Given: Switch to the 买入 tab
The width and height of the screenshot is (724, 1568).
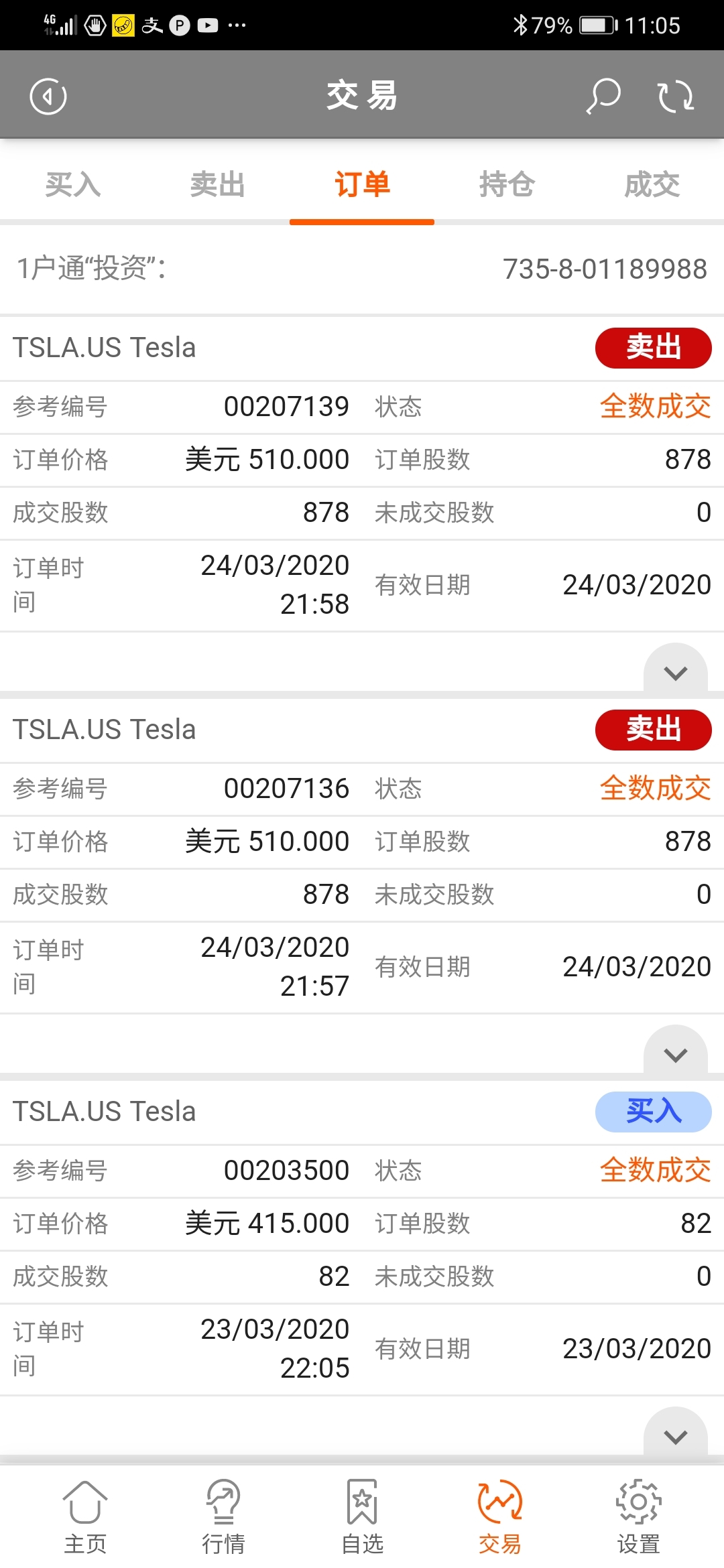Looking at the screenshot, I should 72,184.
